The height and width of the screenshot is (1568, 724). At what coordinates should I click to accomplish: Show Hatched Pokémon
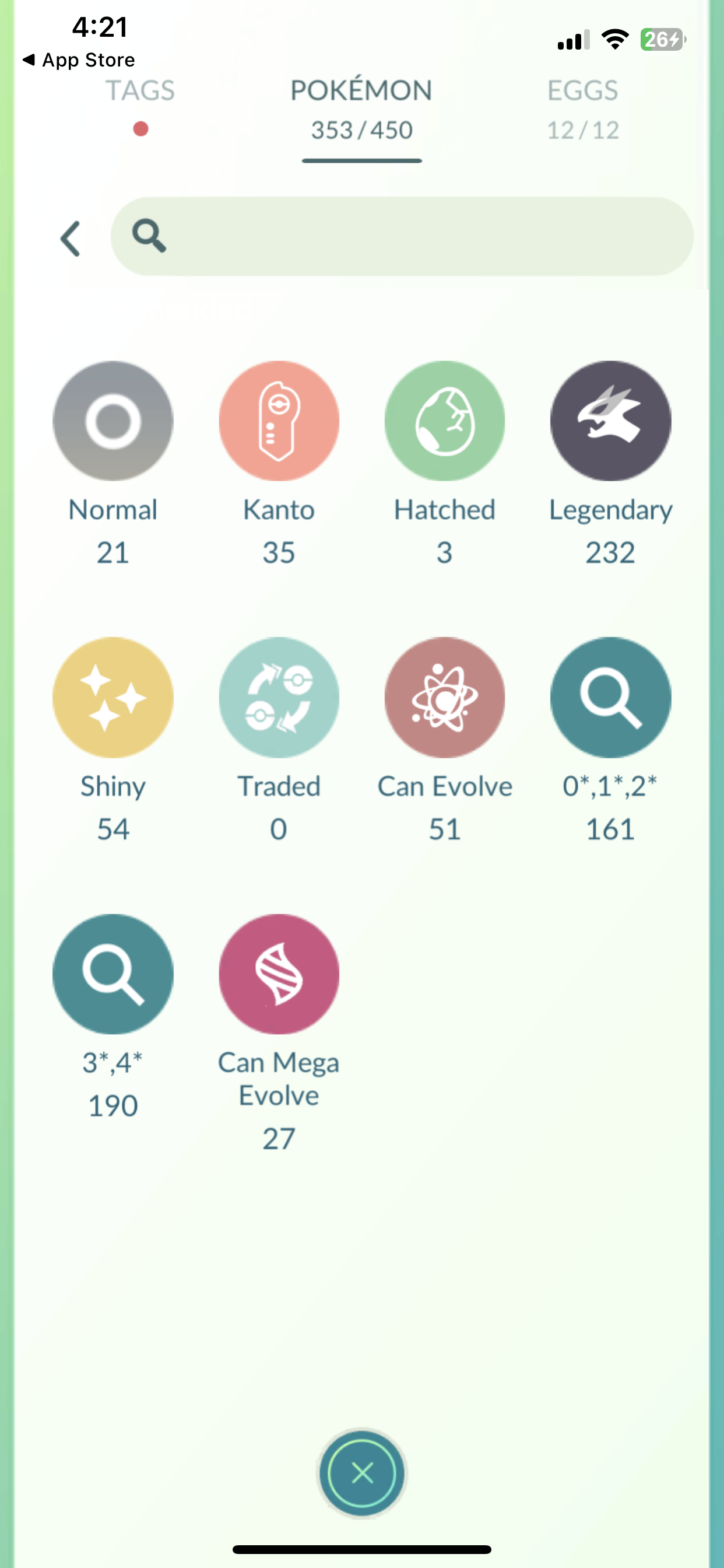click(x=445, y=421)
